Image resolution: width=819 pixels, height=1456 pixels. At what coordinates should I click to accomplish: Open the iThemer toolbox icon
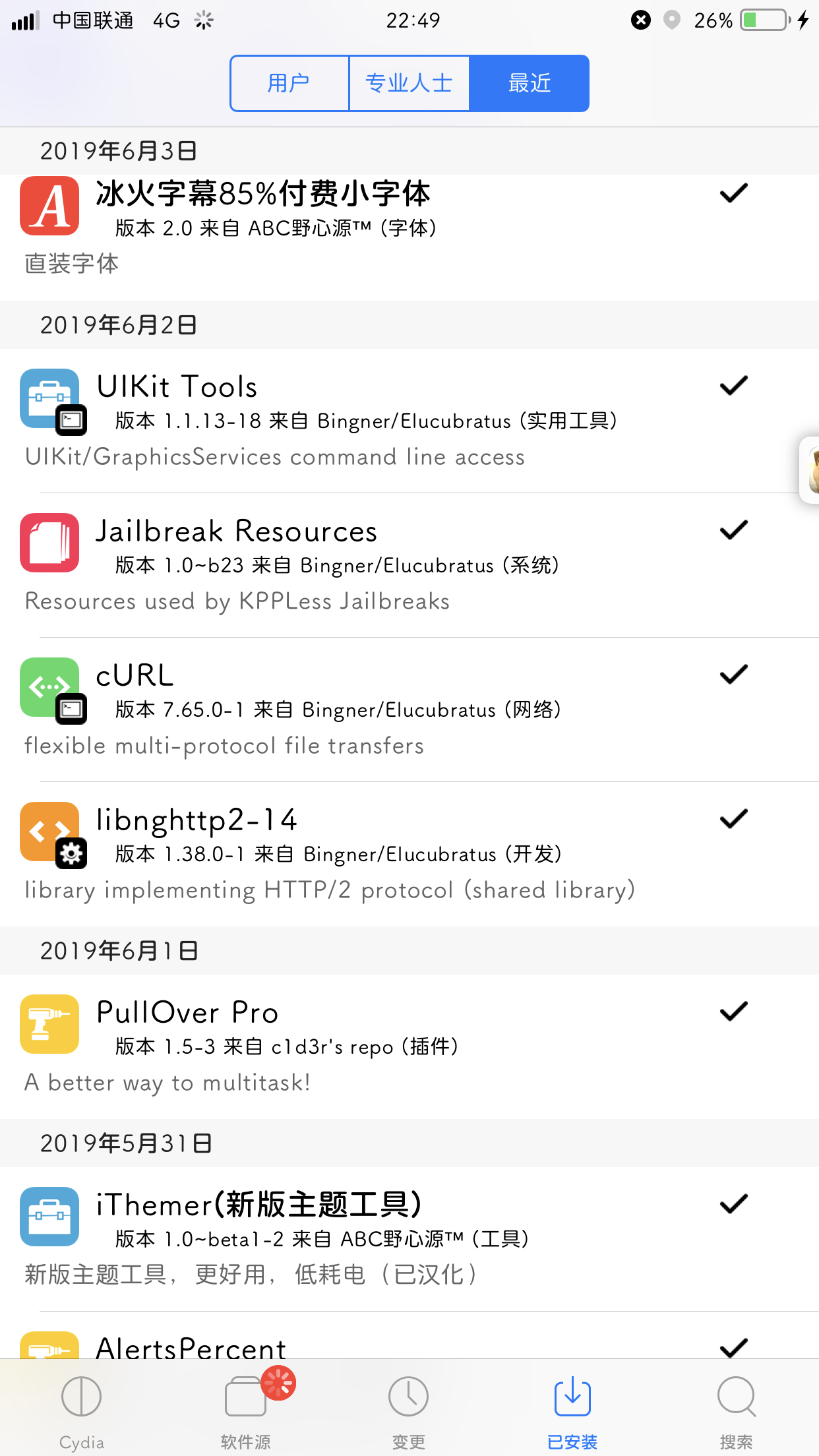(49, 1217)
